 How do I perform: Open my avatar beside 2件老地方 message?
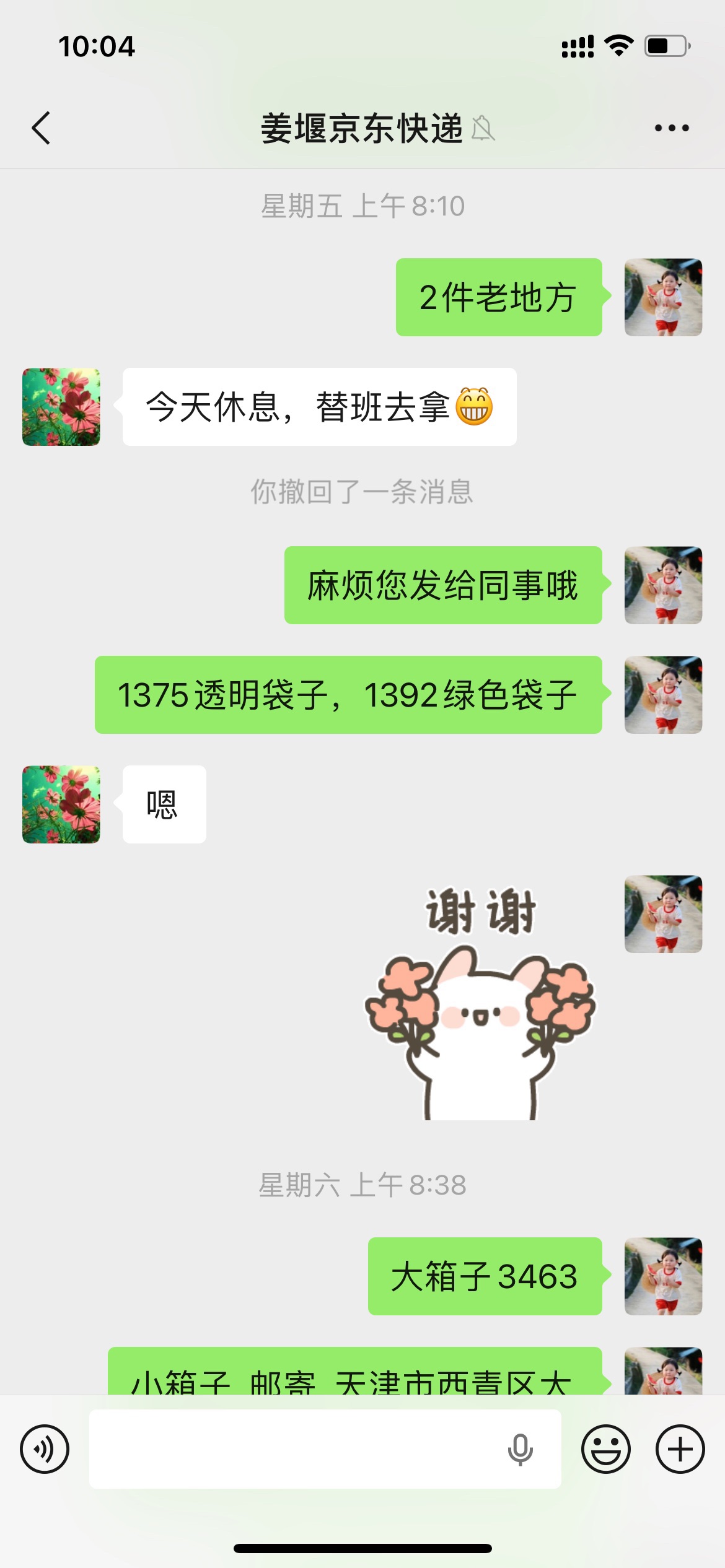pyautogui.click(x=663, y=297)
